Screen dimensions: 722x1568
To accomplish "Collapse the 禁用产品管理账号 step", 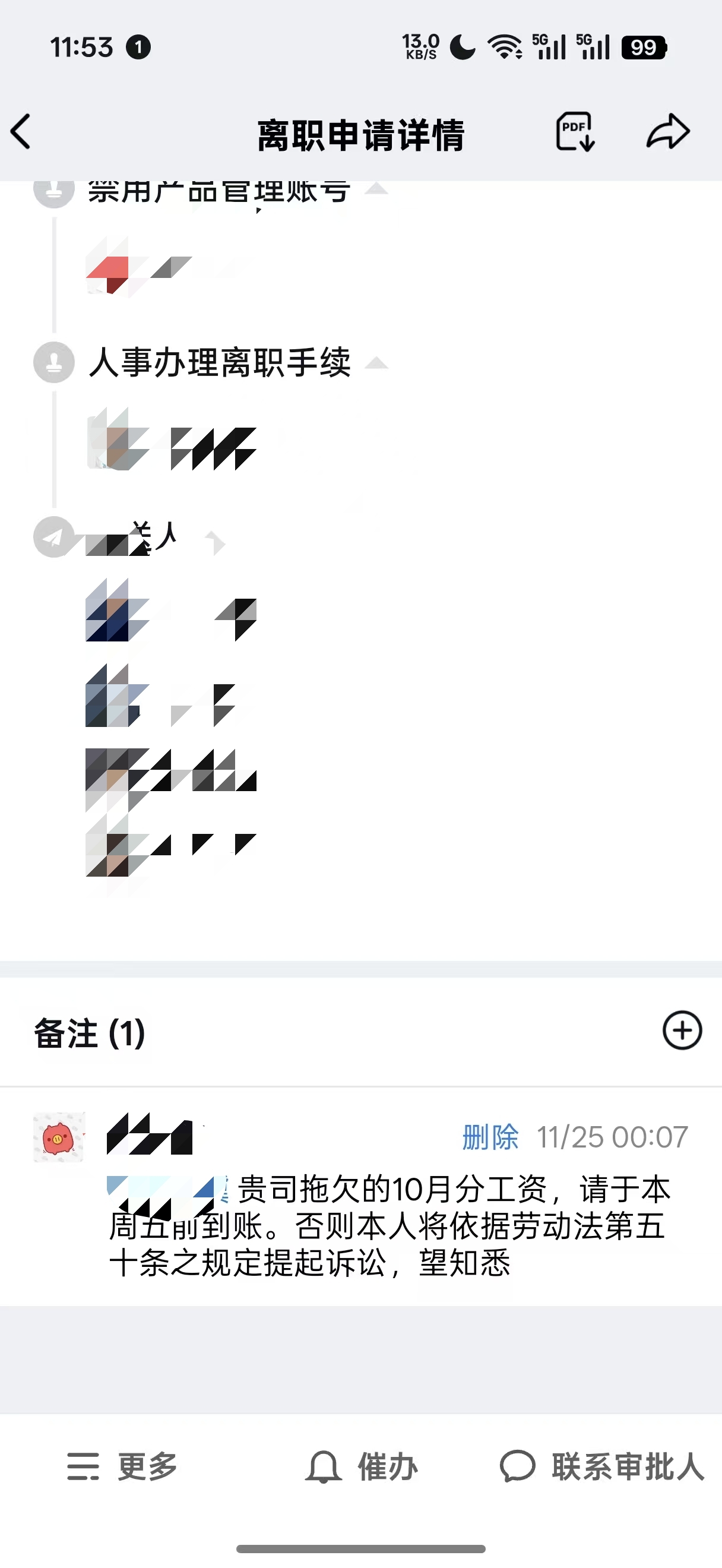I will [x=376, y=189].
